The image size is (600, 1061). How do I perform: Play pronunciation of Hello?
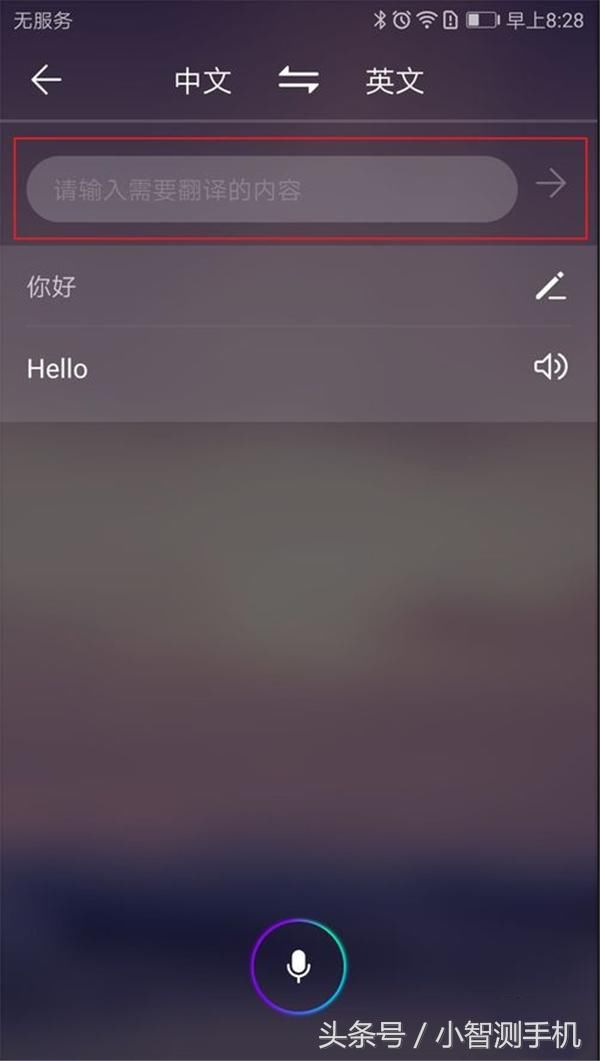click(x=551, y=367)
